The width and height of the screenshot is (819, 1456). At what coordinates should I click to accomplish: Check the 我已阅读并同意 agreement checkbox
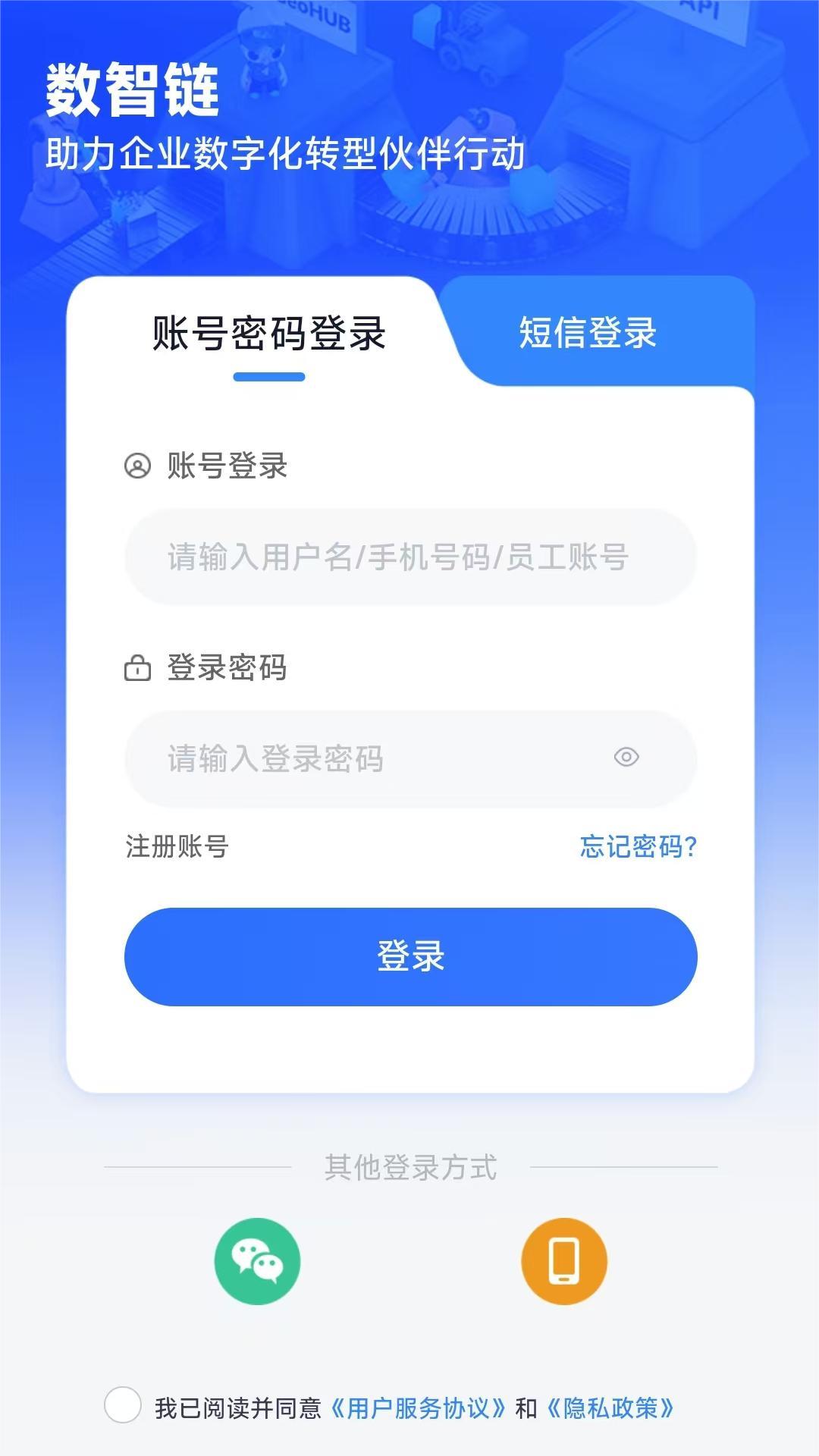(123, 1405)
